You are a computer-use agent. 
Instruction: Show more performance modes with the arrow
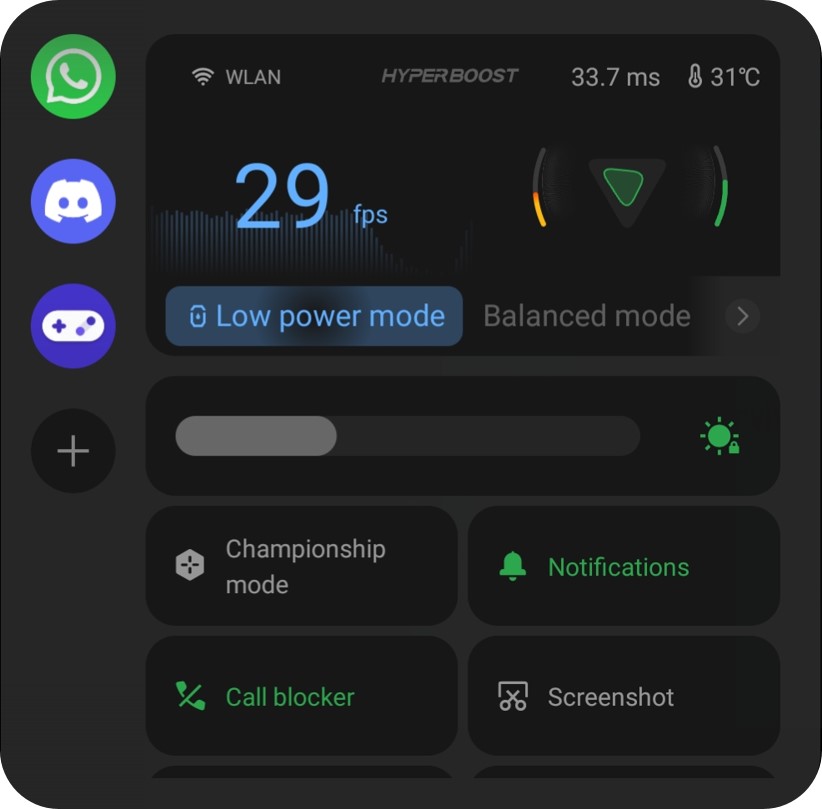click(x=742, y=317)
